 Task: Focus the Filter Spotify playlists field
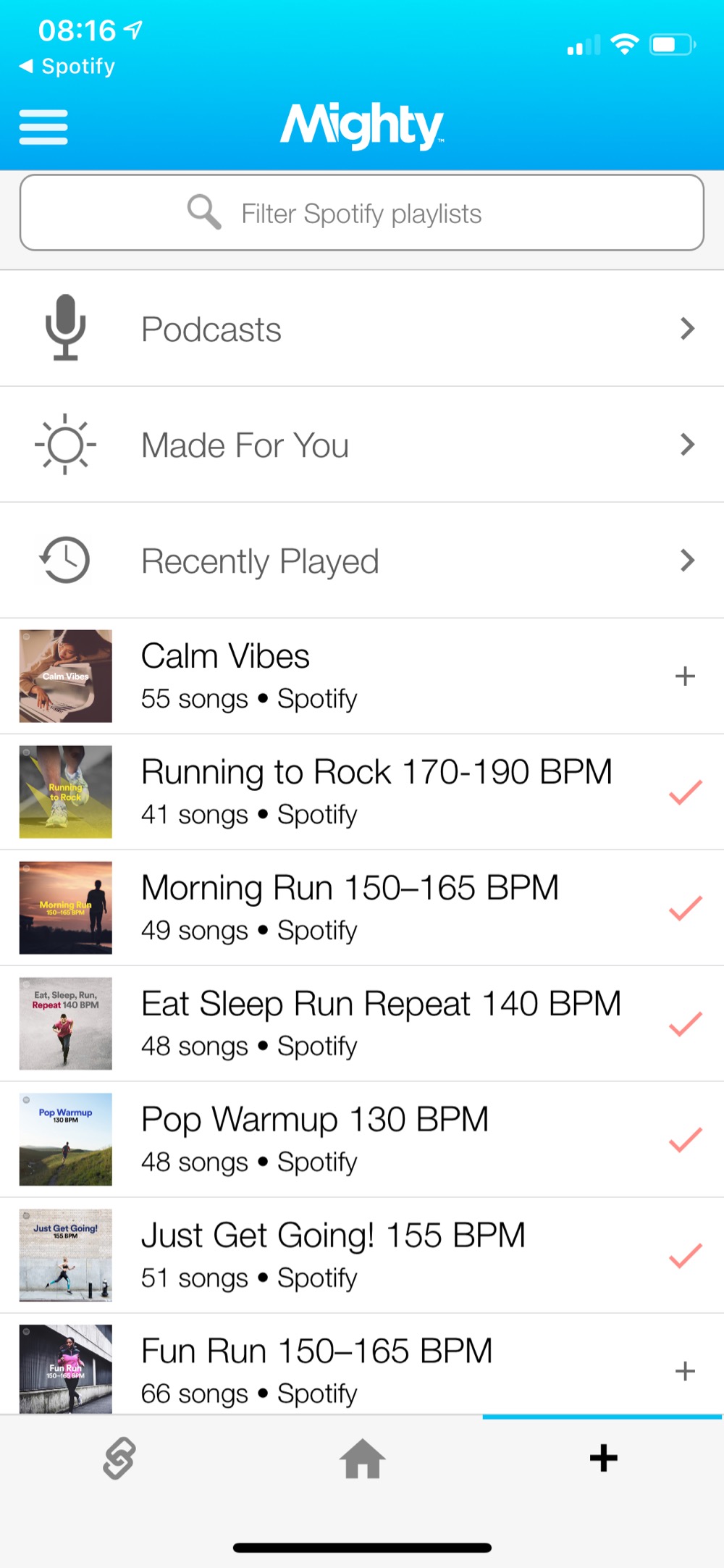coord(362,213)
